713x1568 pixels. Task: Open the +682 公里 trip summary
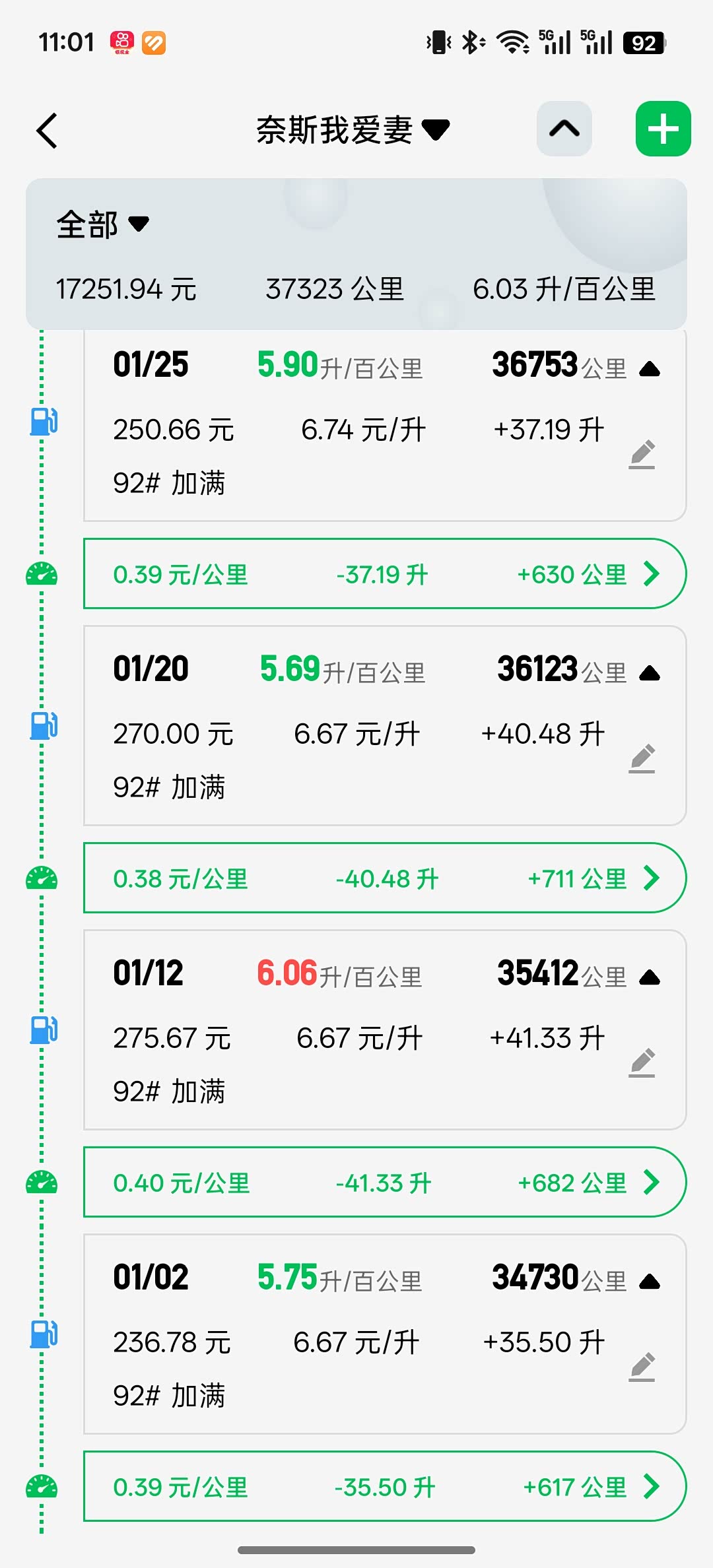651,1183
